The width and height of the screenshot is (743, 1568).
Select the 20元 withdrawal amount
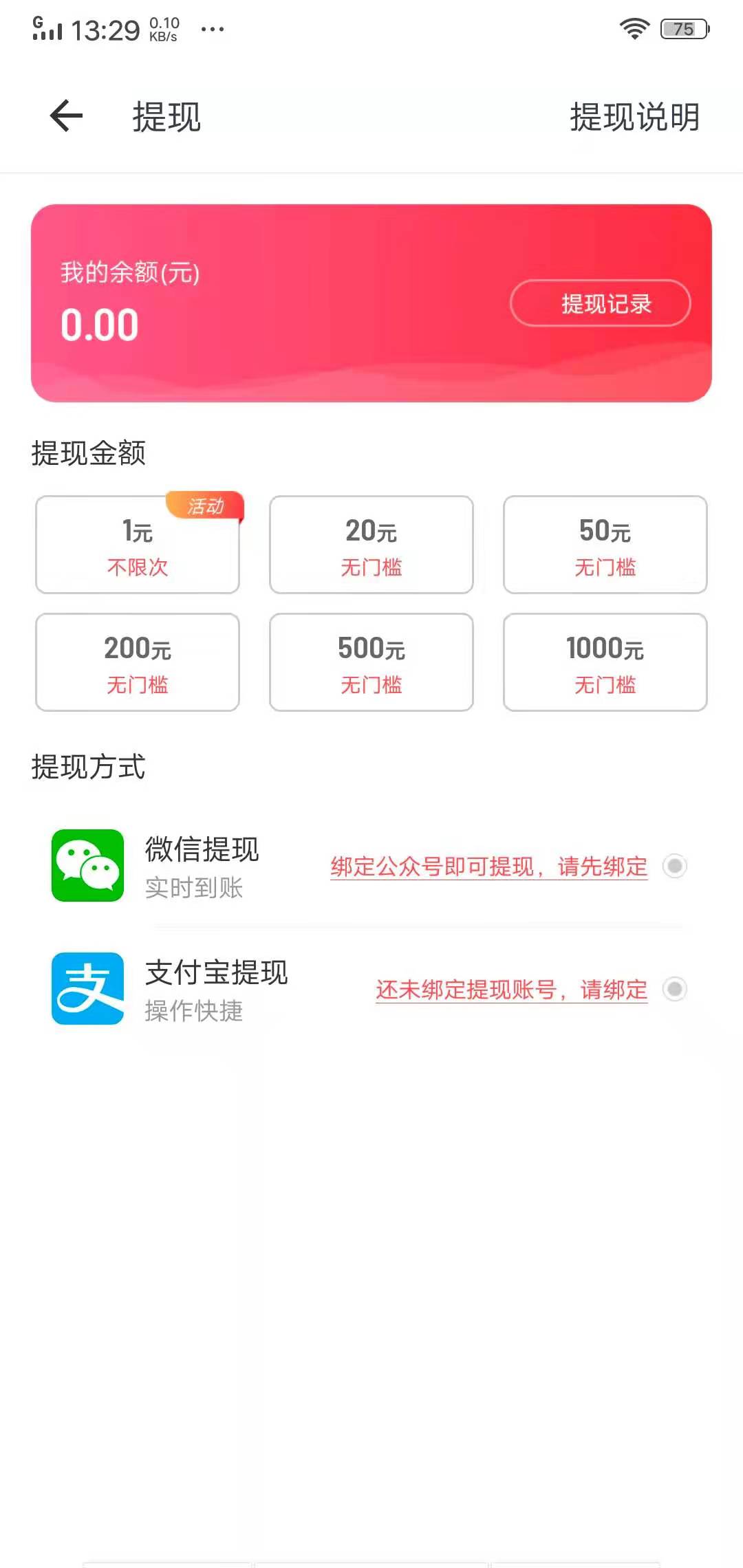click(x=371, y=544)
